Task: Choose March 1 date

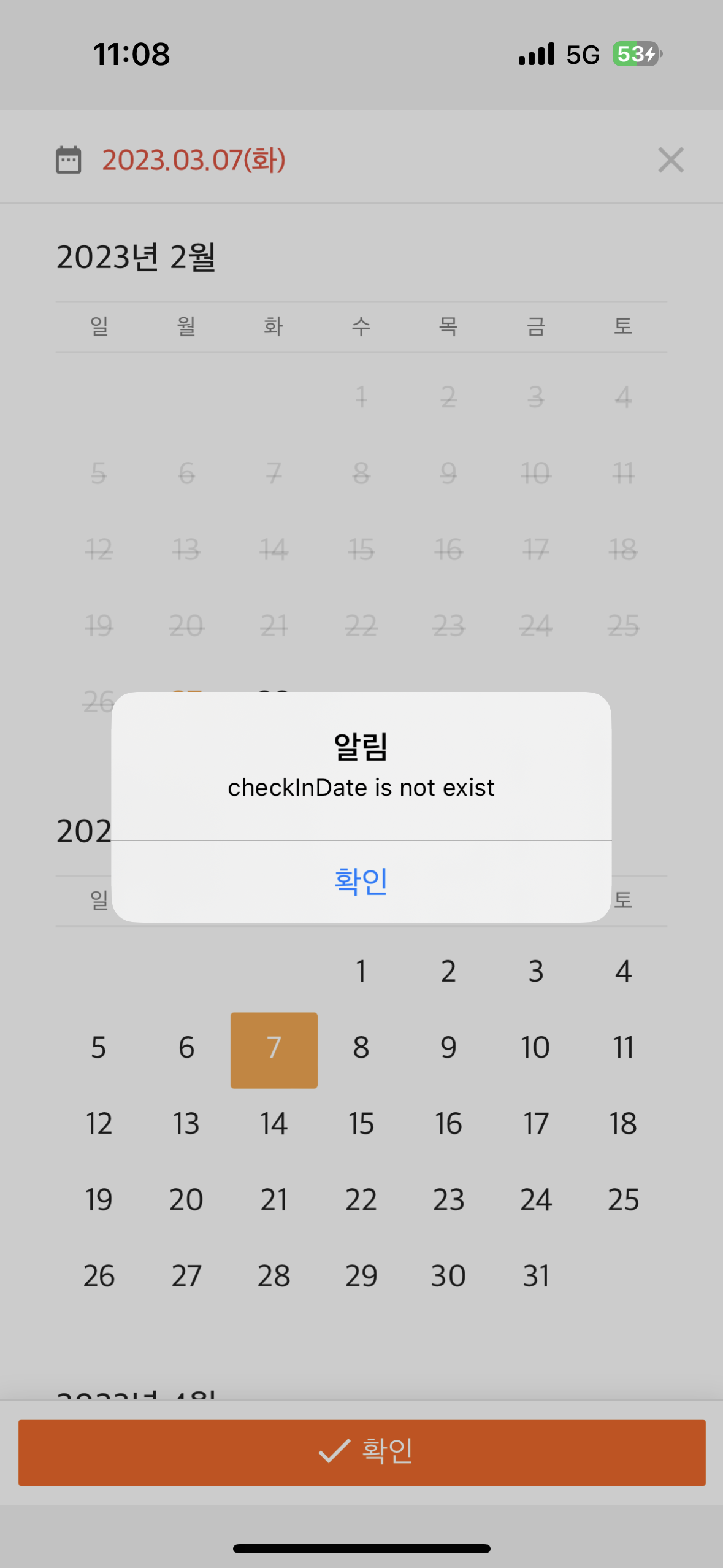Action: click(x=361, y=971)
